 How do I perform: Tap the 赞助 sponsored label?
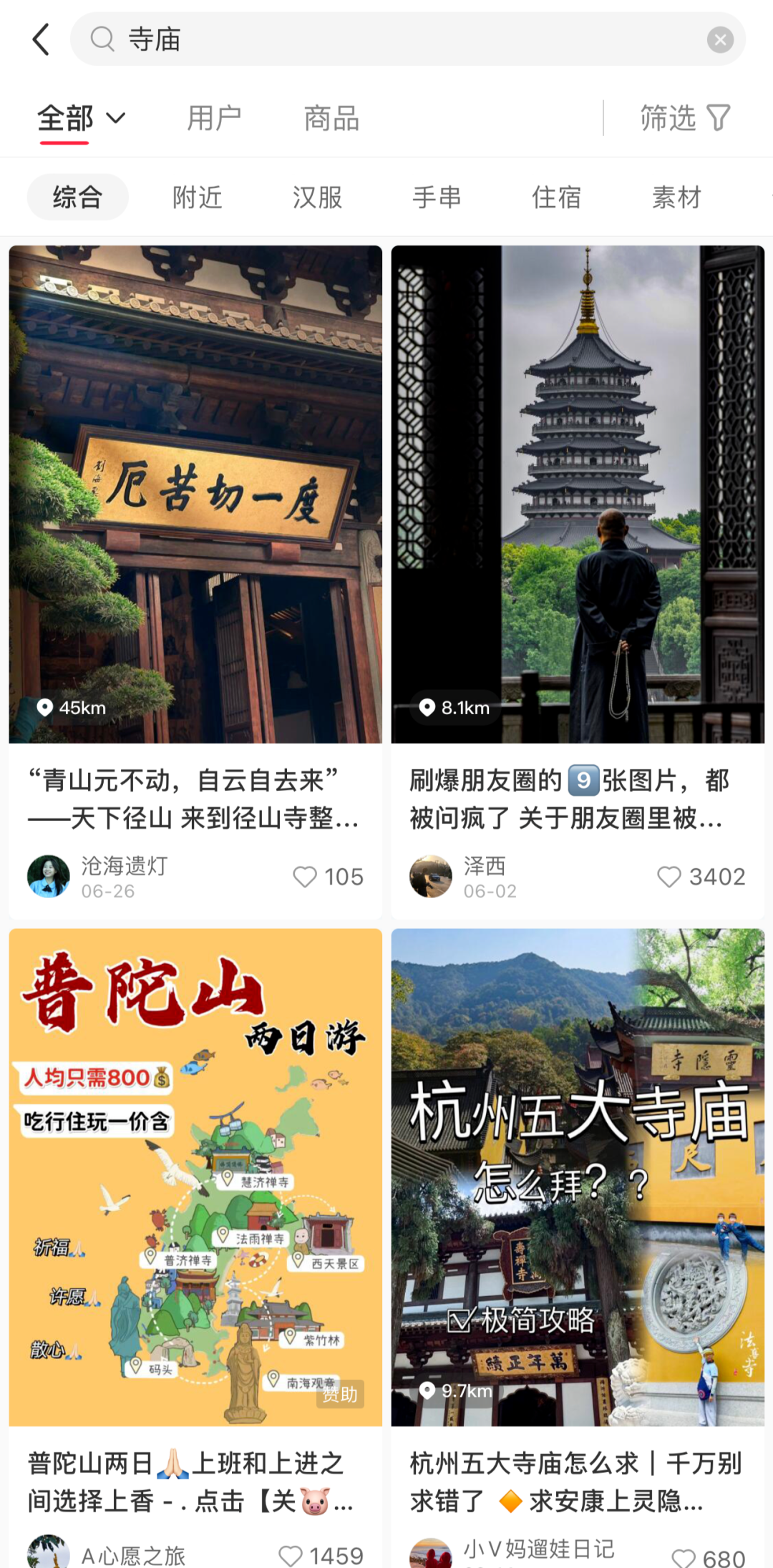(341, 1393)
